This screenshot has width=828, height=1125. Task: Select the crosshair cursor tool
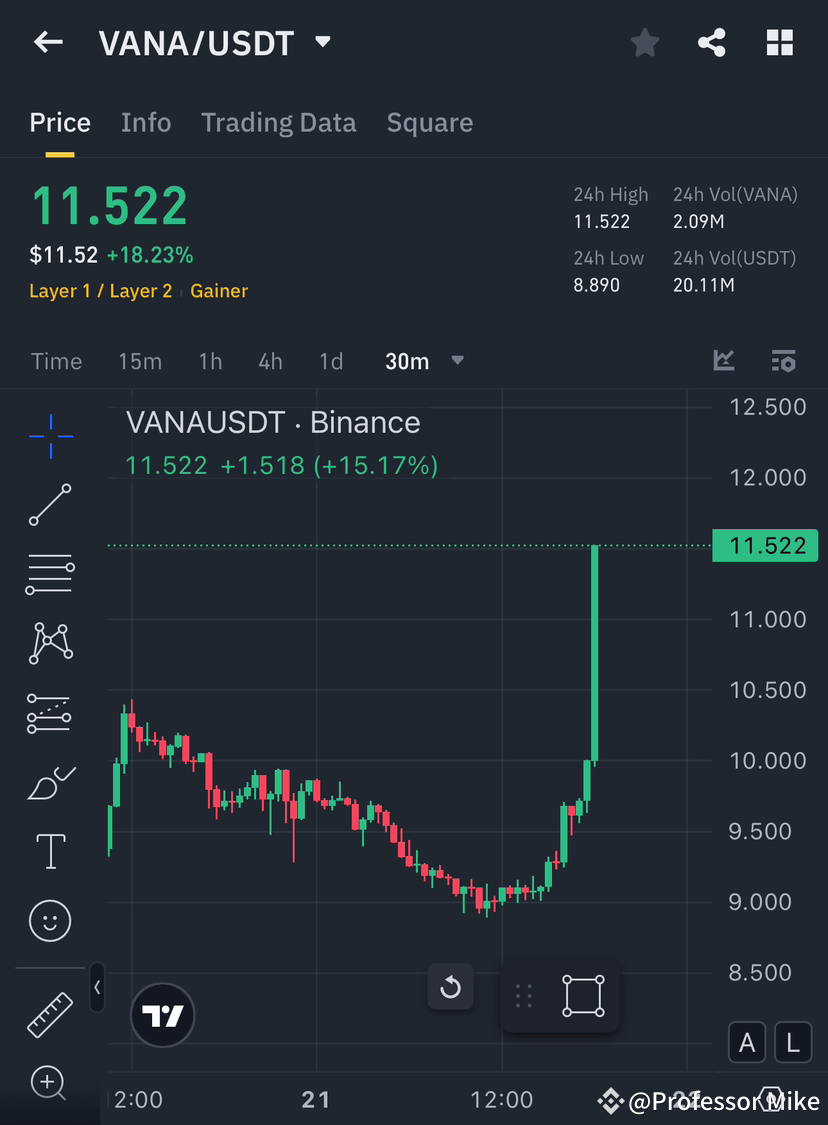coord(50,435)
